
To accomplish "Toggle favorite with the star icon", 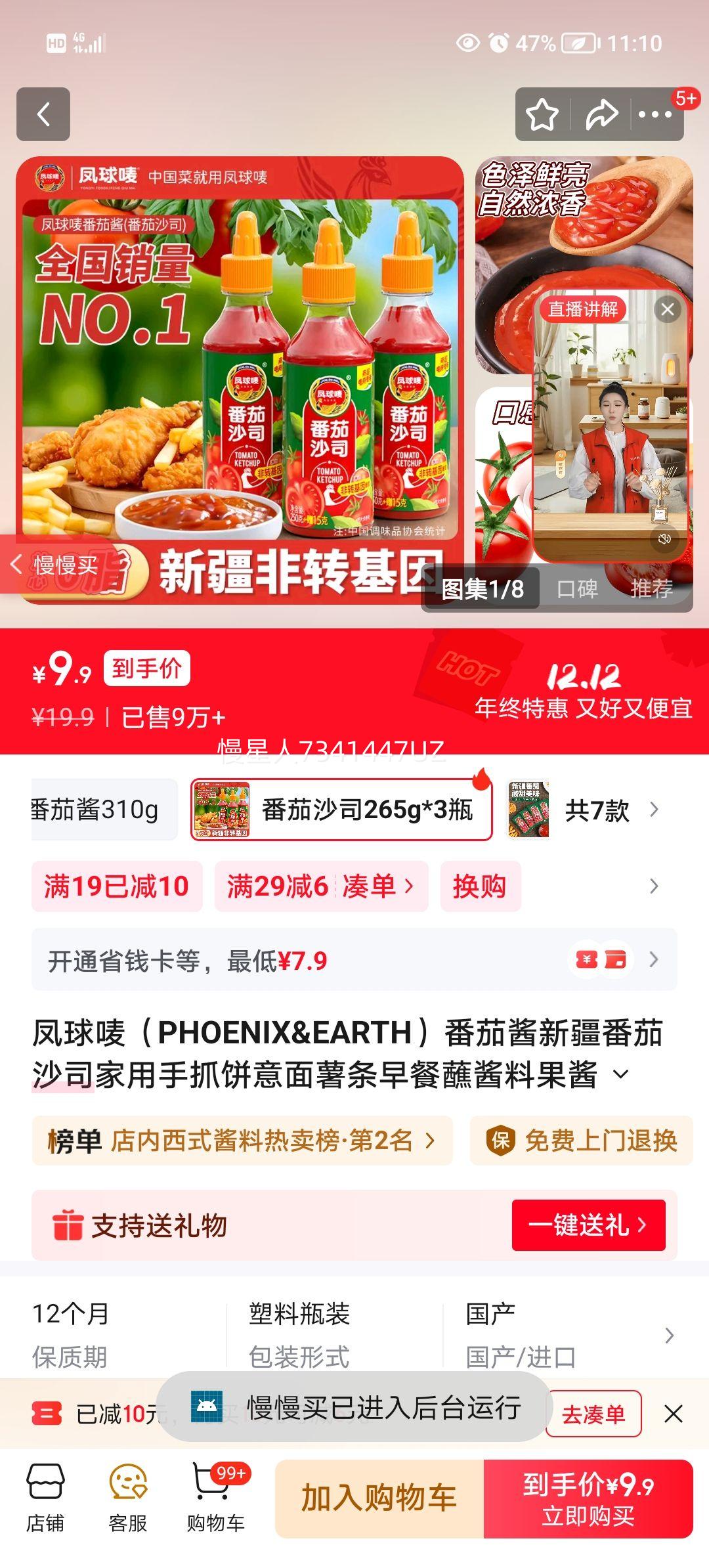I will (542, 114).
